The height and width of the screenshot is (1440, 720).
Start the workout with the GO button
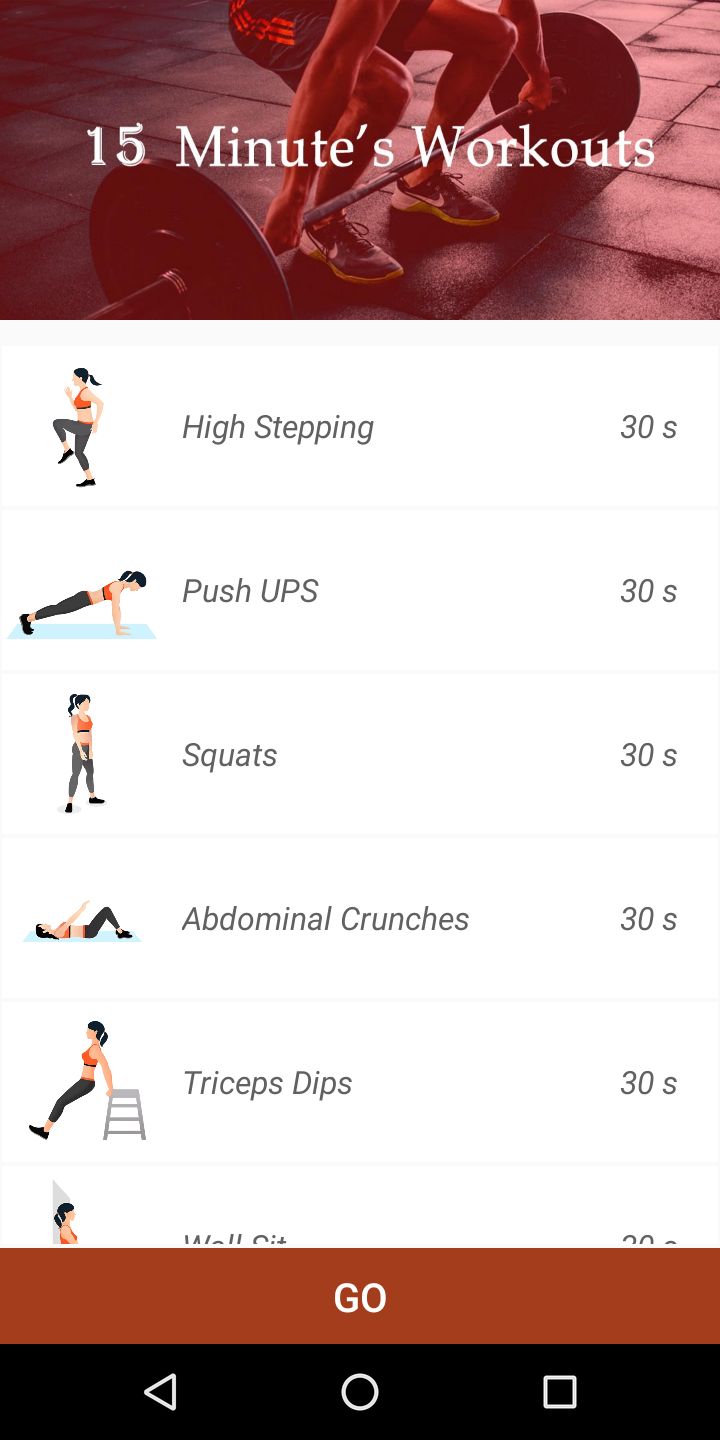pyautogui.click(x=360, y=1297)
